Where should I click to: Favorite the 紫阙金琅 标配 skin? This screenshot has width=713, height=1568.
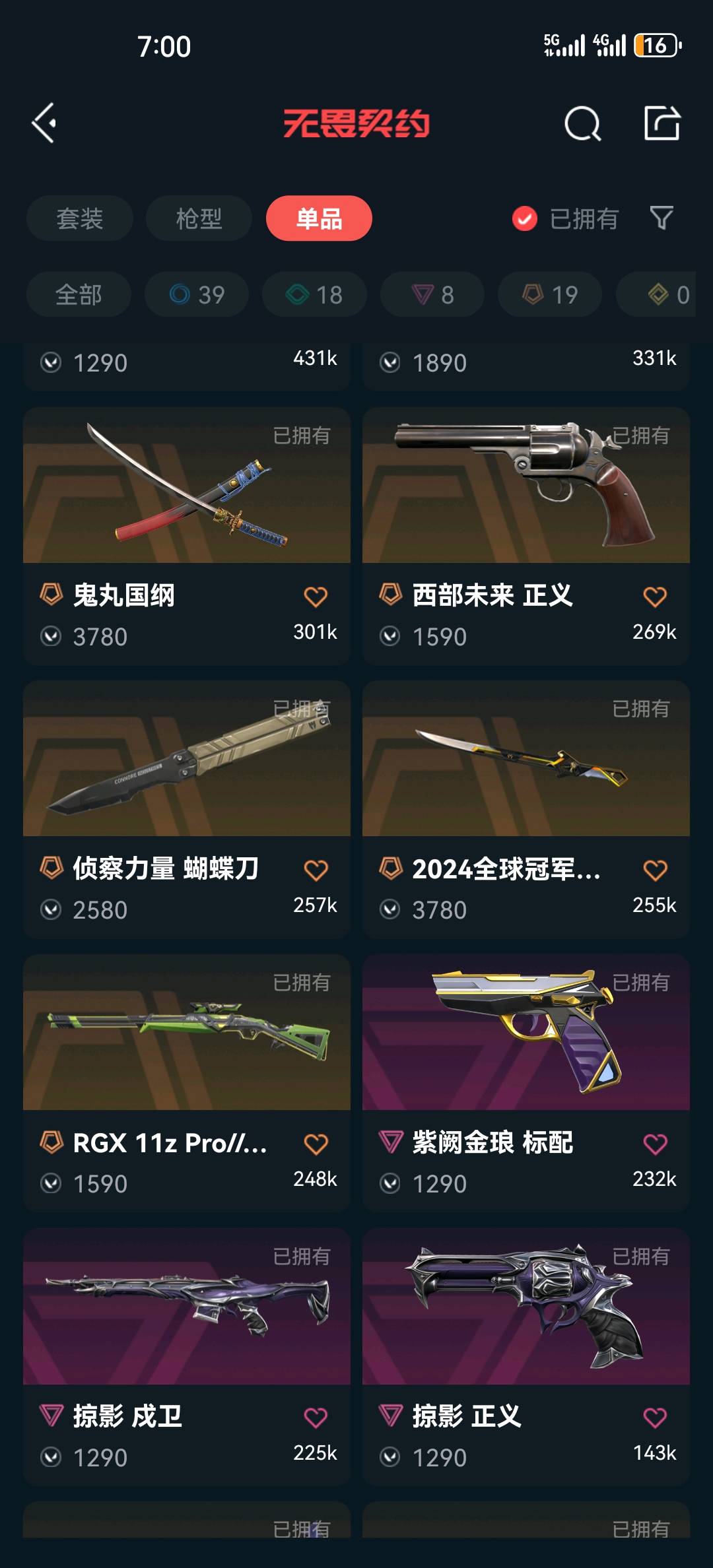pyautogui.click(x=655, y=1144)
